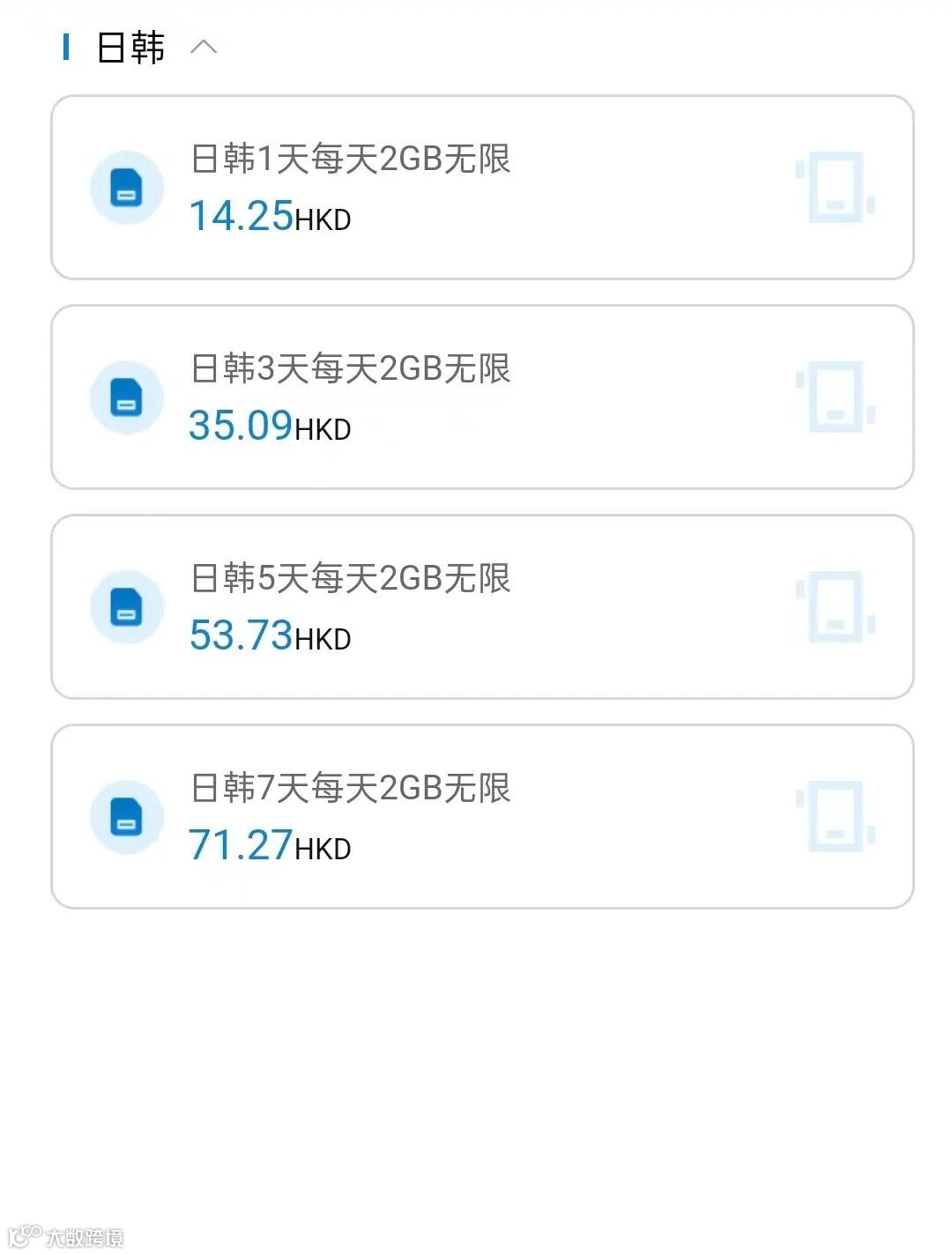The height and width of the screenshot is (1255, 952).
Task: Collapse the 日韩 section
Action: pyautogui.click(x=203, y=47)
